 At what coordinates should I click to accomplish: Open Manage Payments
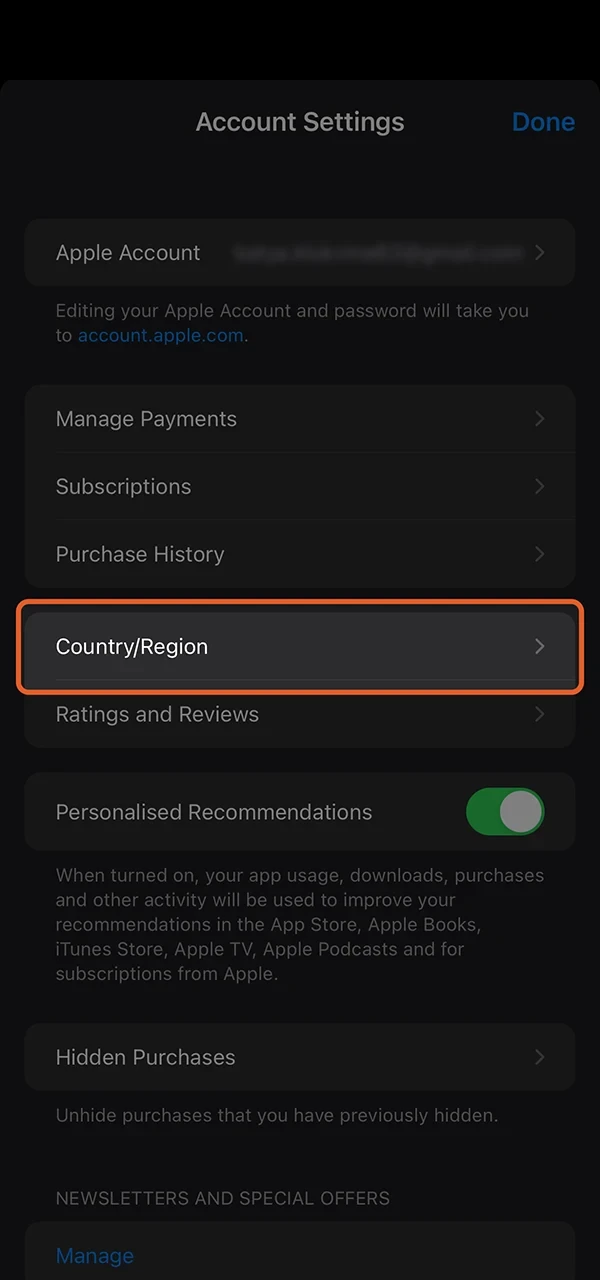(299, 419)
